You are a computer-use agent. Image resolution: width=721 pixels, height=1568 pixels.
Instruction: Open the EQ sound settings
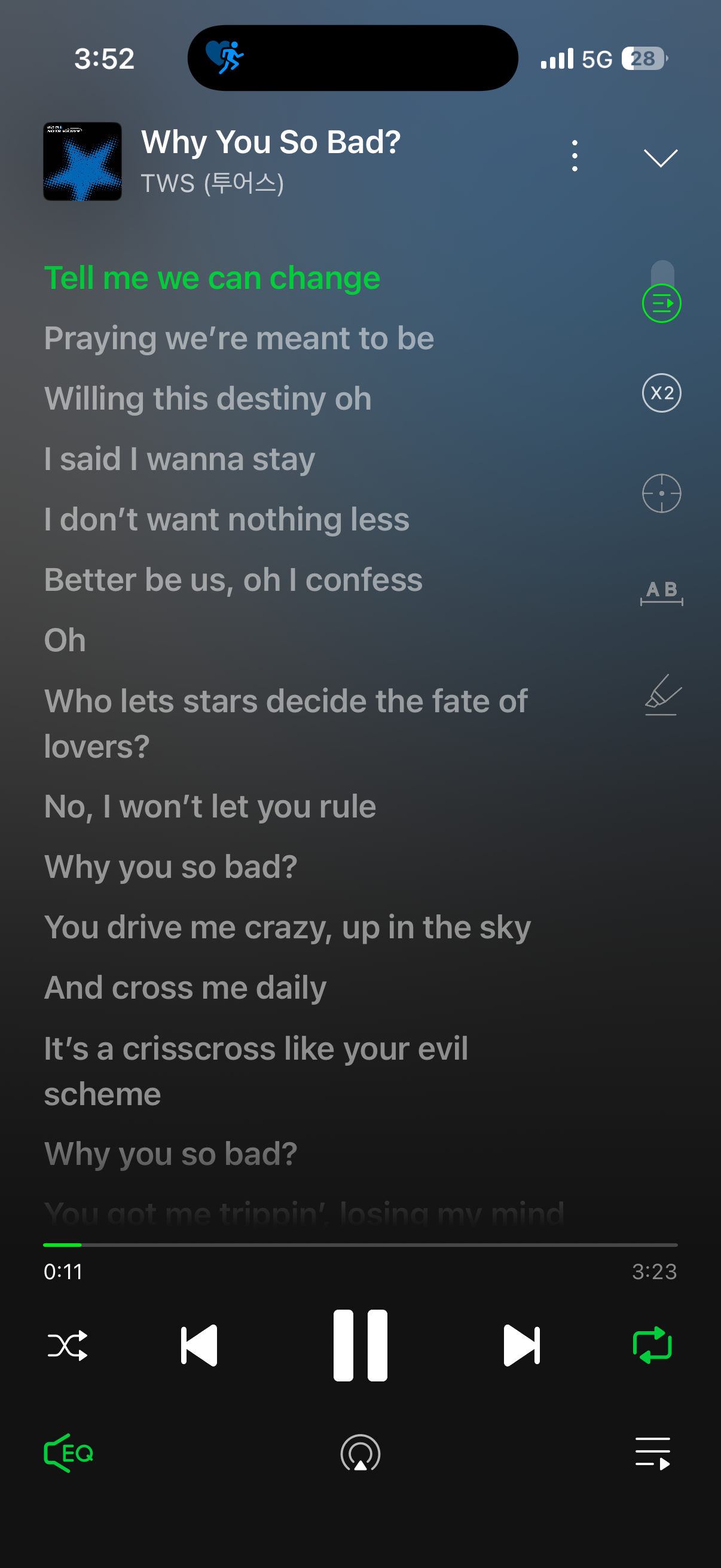tap(68, 1453)
